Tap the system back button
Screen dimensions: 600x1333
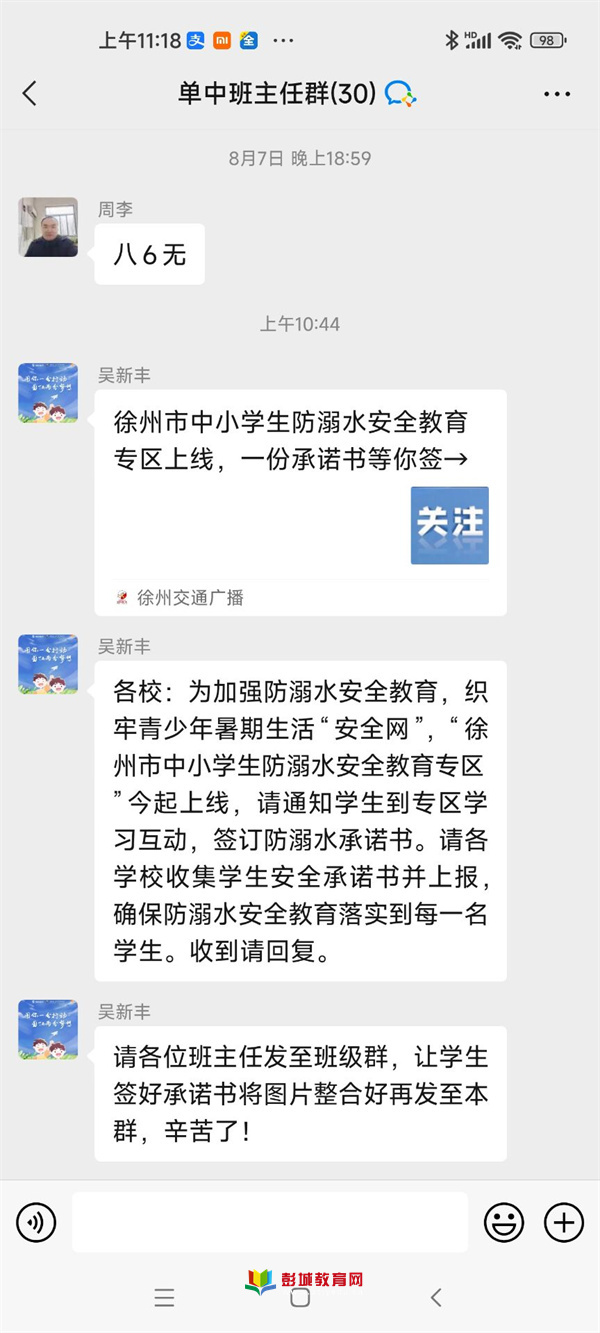coord(436,1298)
